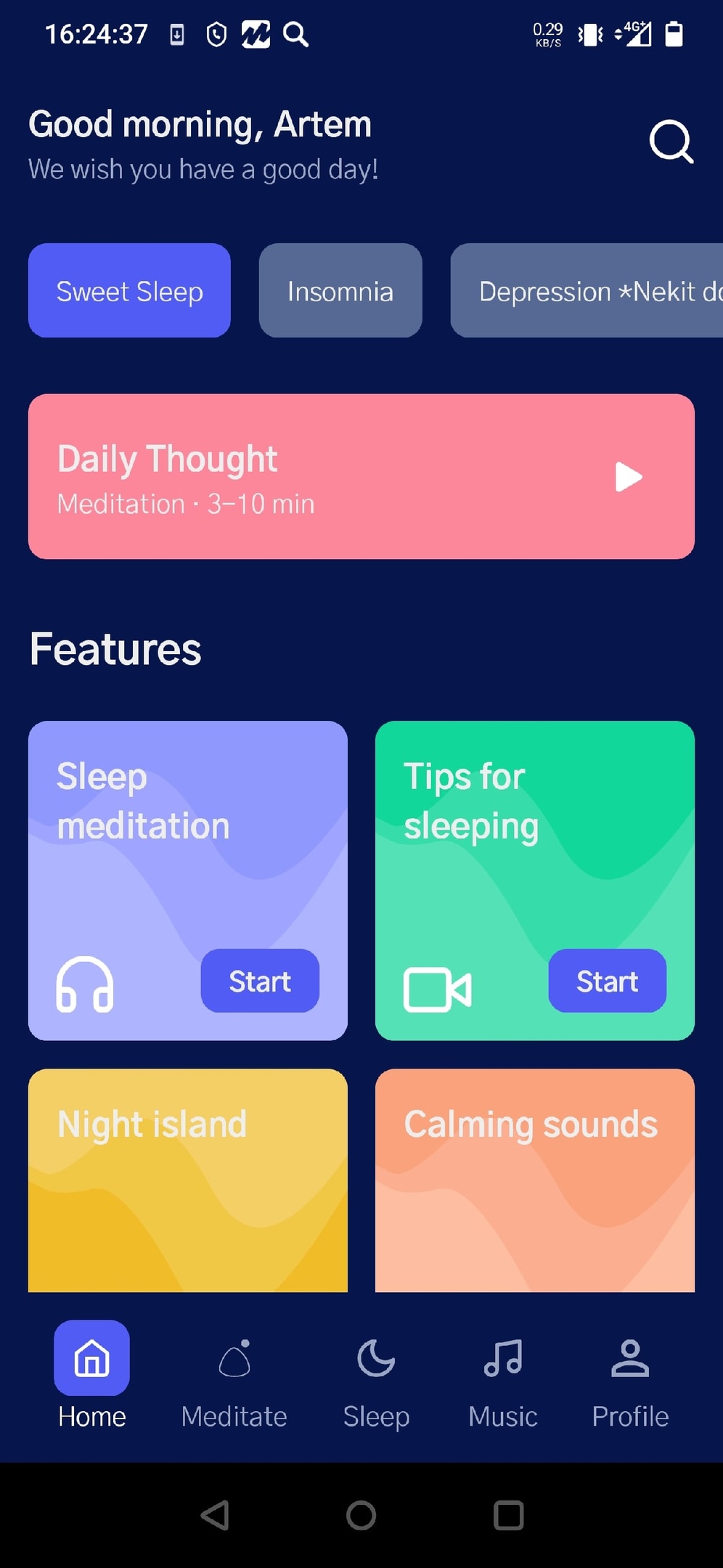Start the Sleep meditation feature
The height and width of the screenshot is (1568, 723).
click(x=260, y=981)
